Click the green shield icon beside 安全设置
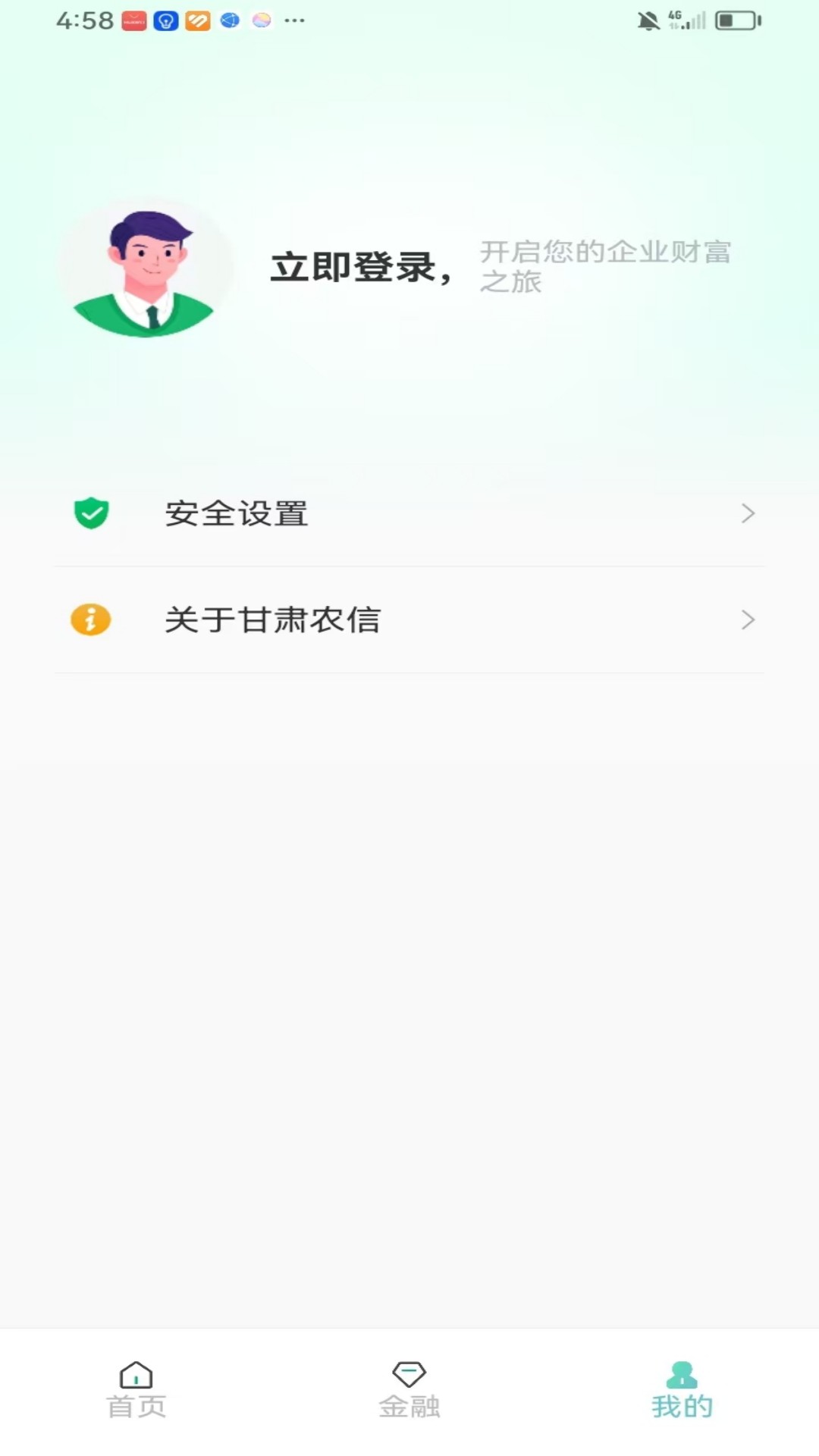Image resolution: width=819 pixels, height=1456 pixels. coord(90,513)
